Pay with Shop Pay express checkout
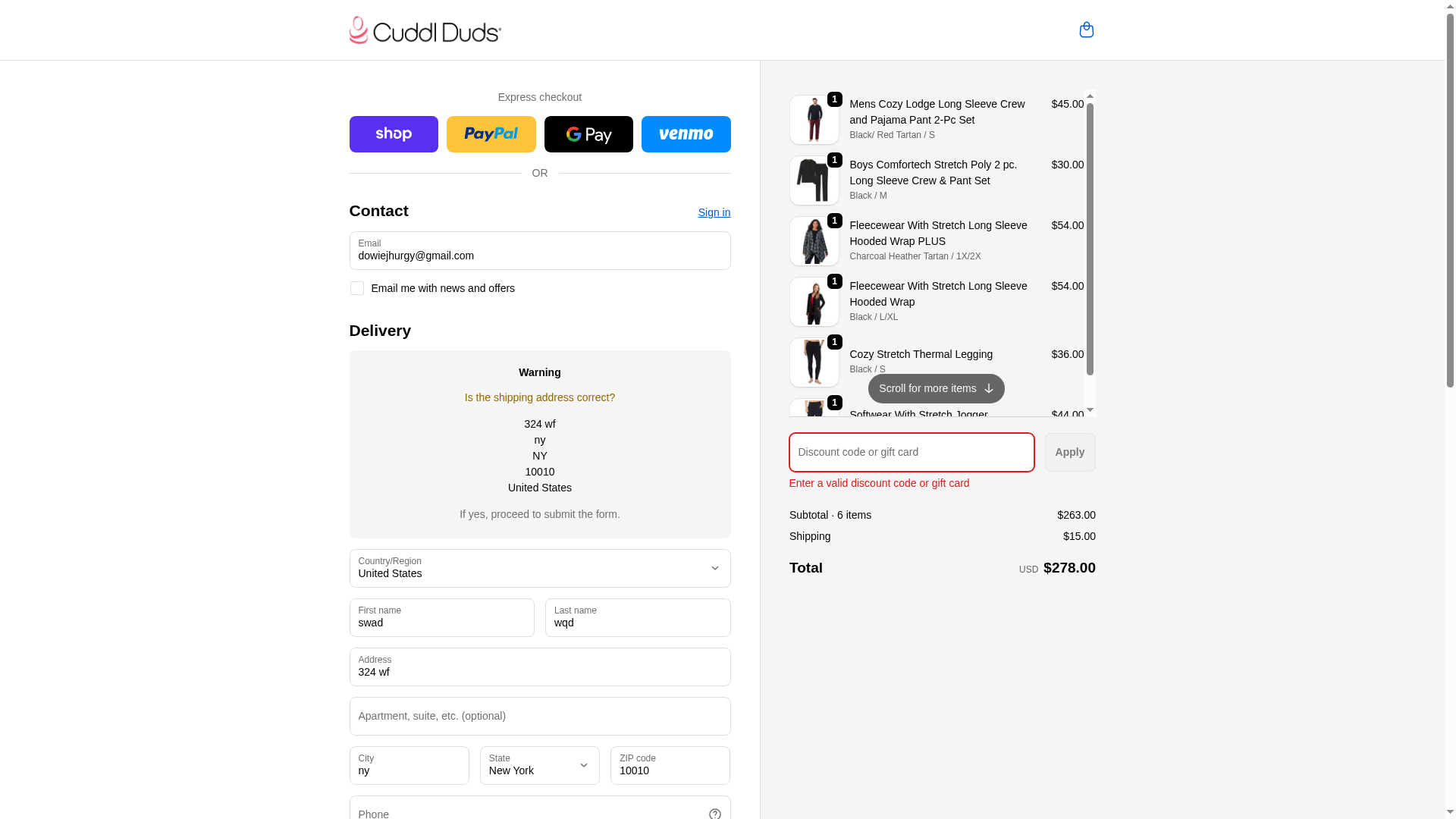 (x=394, y=134)
